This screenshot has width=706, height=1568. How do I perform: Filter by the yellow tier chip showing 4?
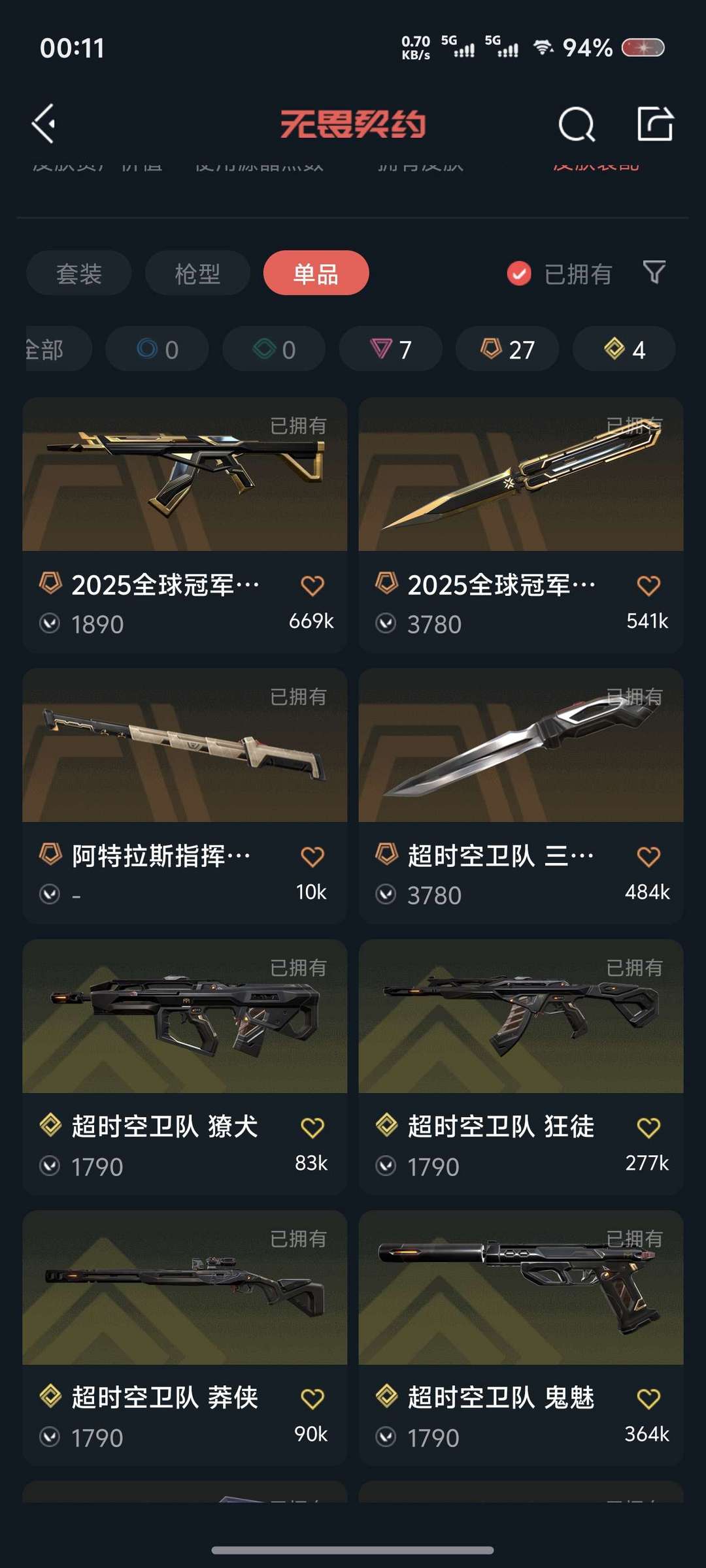pyautogui.click(x=624, y=349)
